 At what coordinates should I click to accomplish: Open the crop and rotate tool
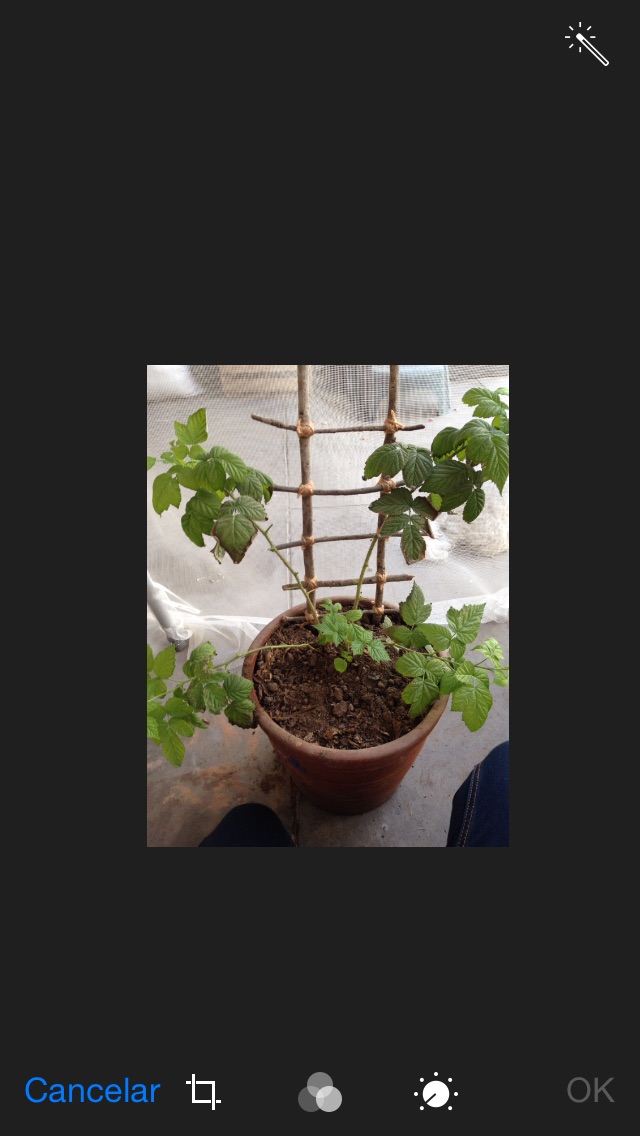point(203,1091)
